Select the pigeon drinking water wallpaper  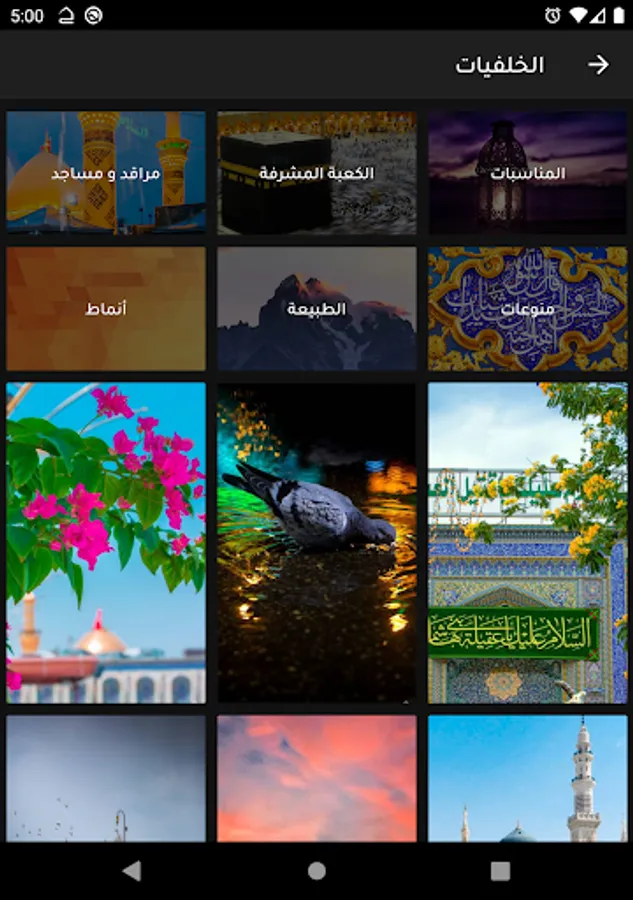point(317,542)
